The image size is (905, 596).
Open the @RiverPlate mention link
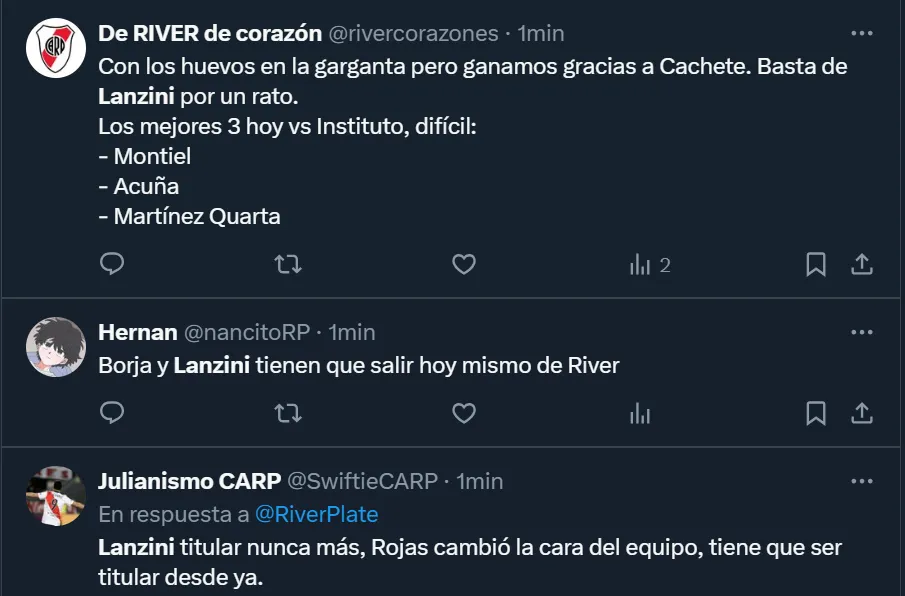click(x=317, y=514)
